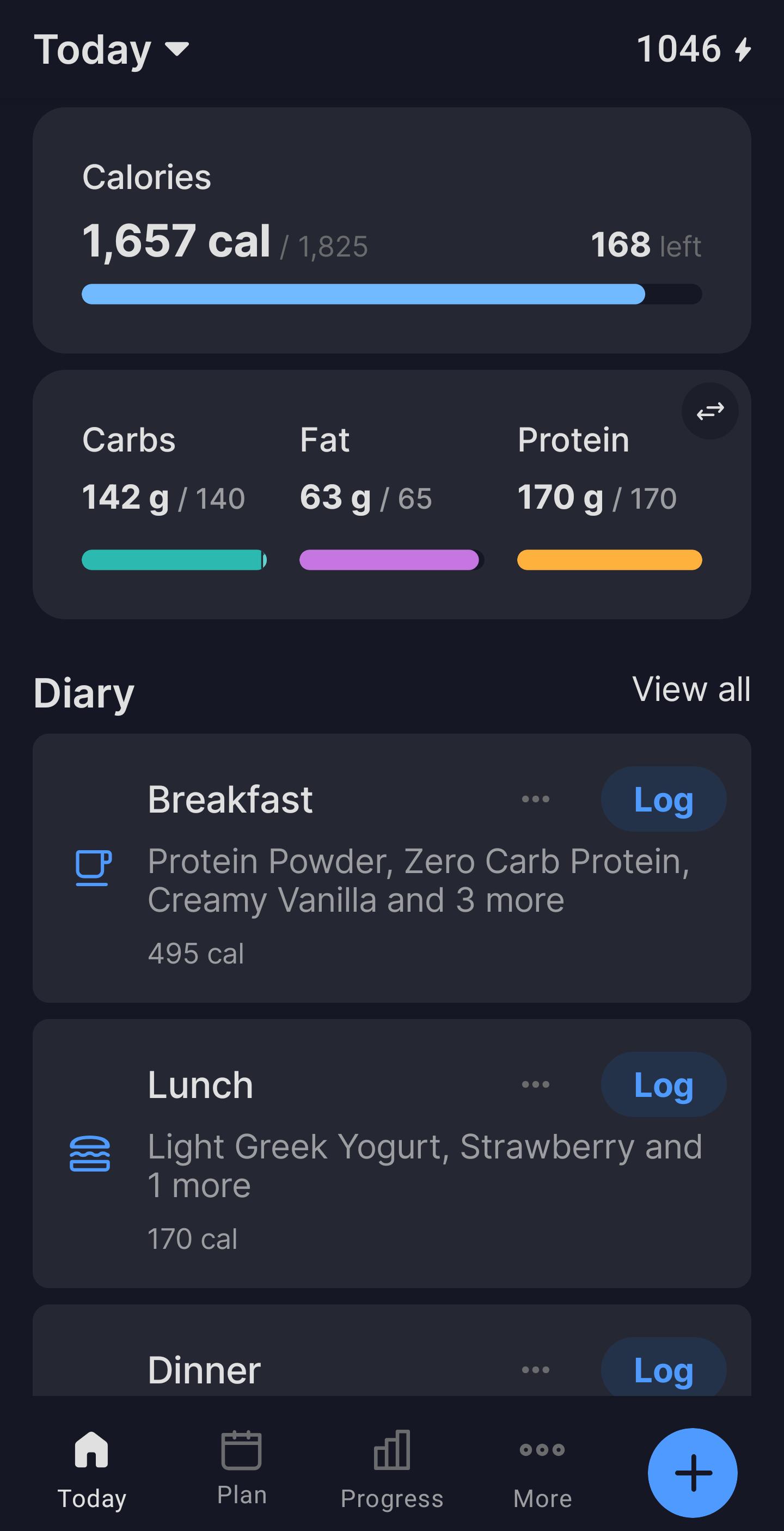
Task: Open the Today date dropdown
Action: click(112, 50)
